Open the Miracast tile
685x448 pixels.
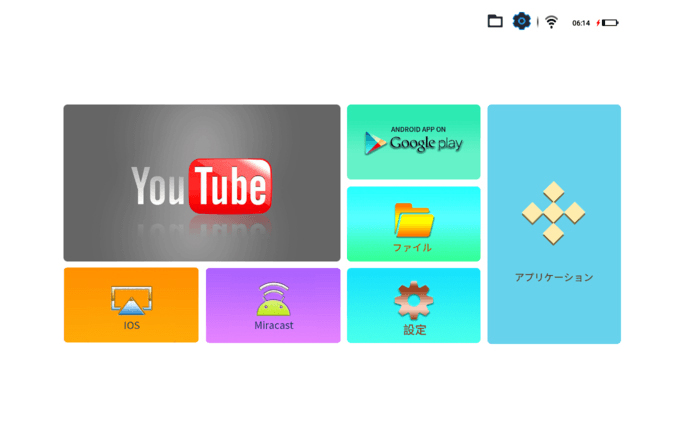point(273,305)
